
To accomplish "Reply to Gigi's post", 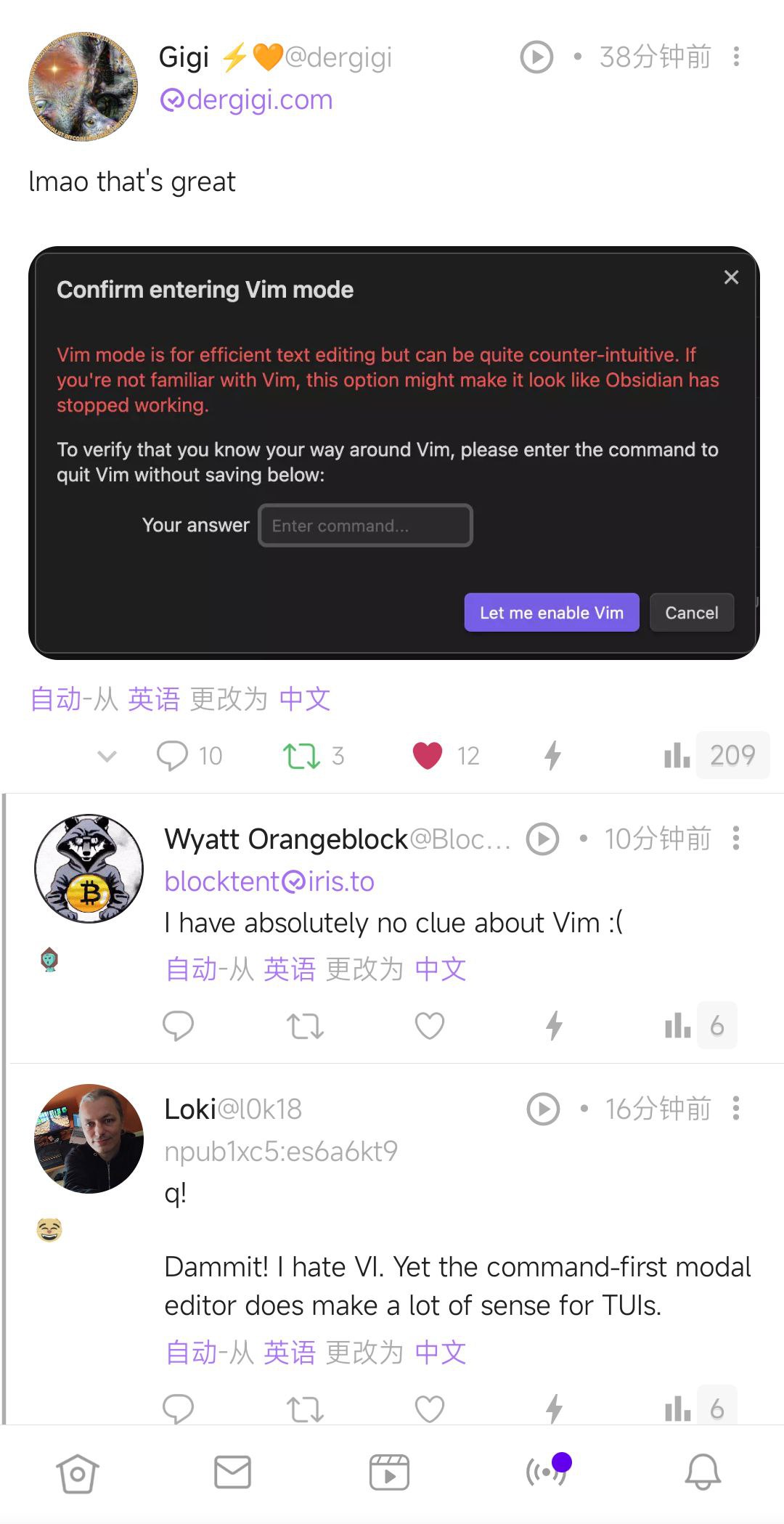I will point(172,756).
